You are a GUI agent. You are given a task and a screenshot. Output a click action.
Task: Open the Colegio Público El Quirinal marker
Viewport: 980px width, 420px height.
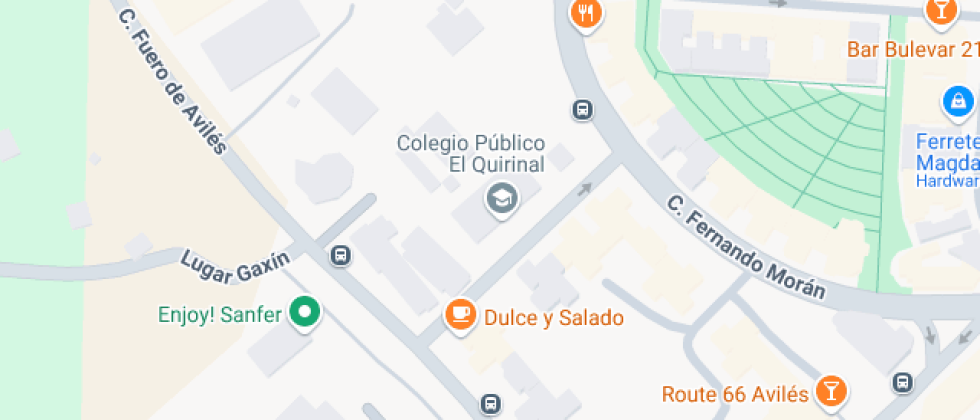502,198
